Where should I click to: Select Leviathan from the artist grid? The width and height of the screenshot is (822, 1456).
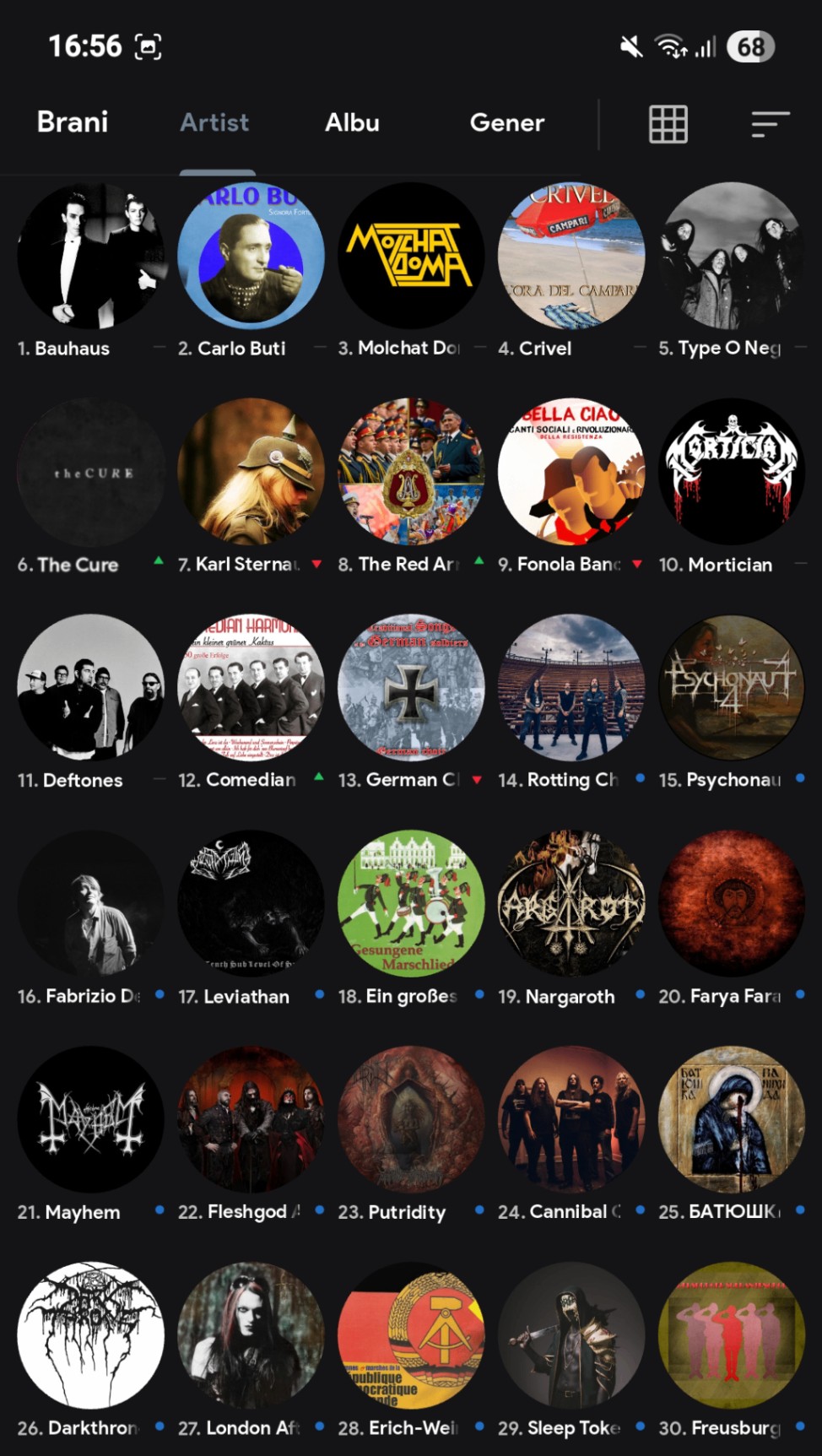tap(251, 904)
